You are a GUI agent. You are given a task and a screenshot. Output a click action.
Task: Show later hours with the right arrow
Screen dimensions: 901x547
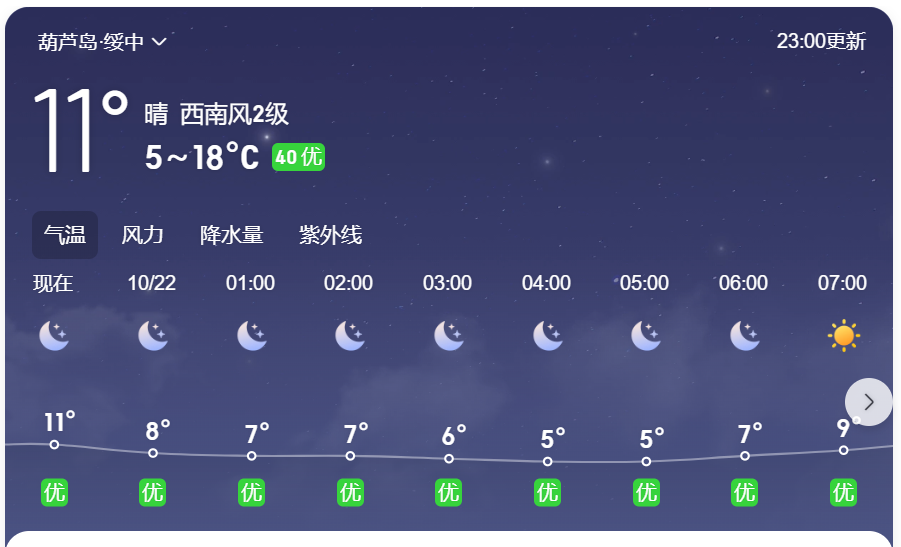(x=868, y=402)
